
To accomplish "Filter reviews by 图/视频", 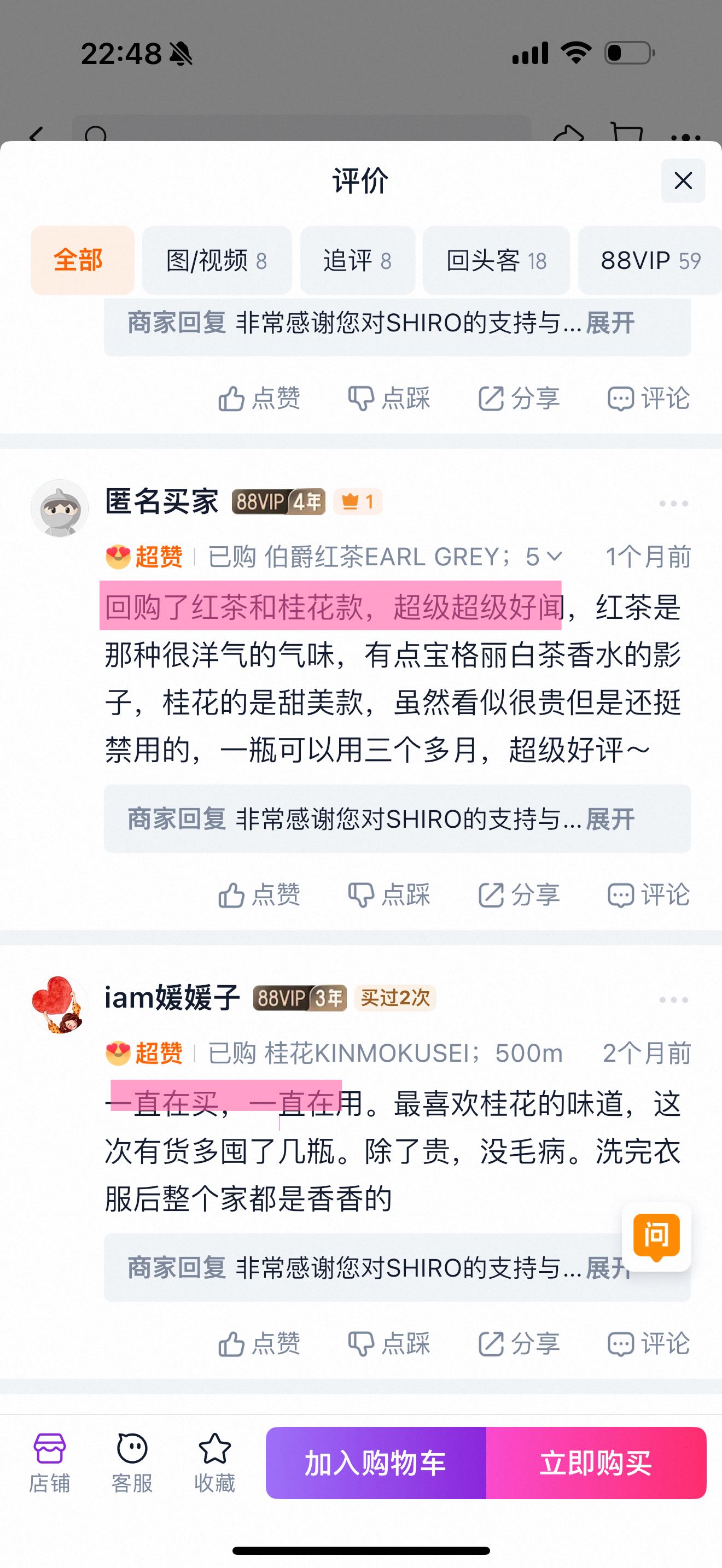I will [217, 261].
